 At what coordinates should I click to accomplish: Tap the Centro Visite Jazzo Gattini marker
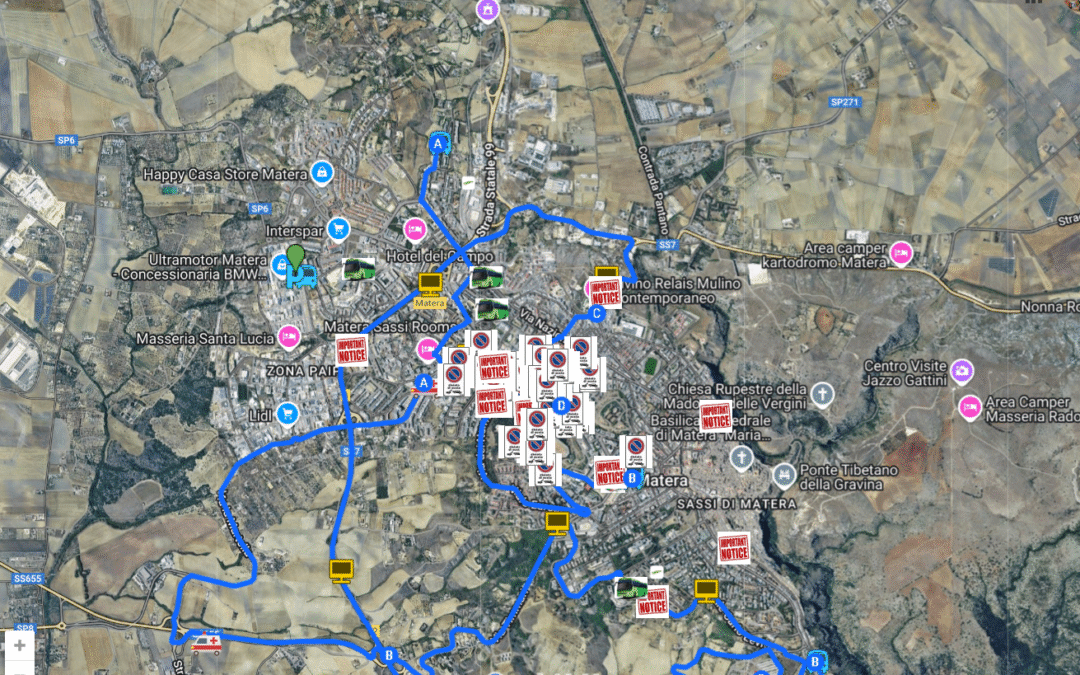point(962,372)
